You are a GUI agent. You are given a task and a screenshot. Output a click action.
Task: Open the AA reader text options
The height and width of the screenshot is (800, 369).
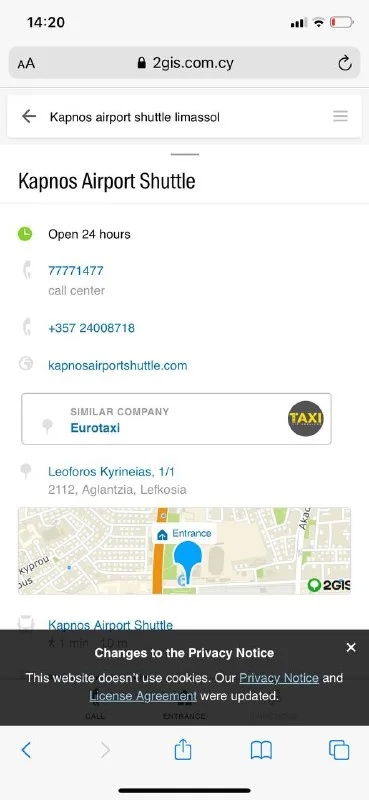point(26,64)
